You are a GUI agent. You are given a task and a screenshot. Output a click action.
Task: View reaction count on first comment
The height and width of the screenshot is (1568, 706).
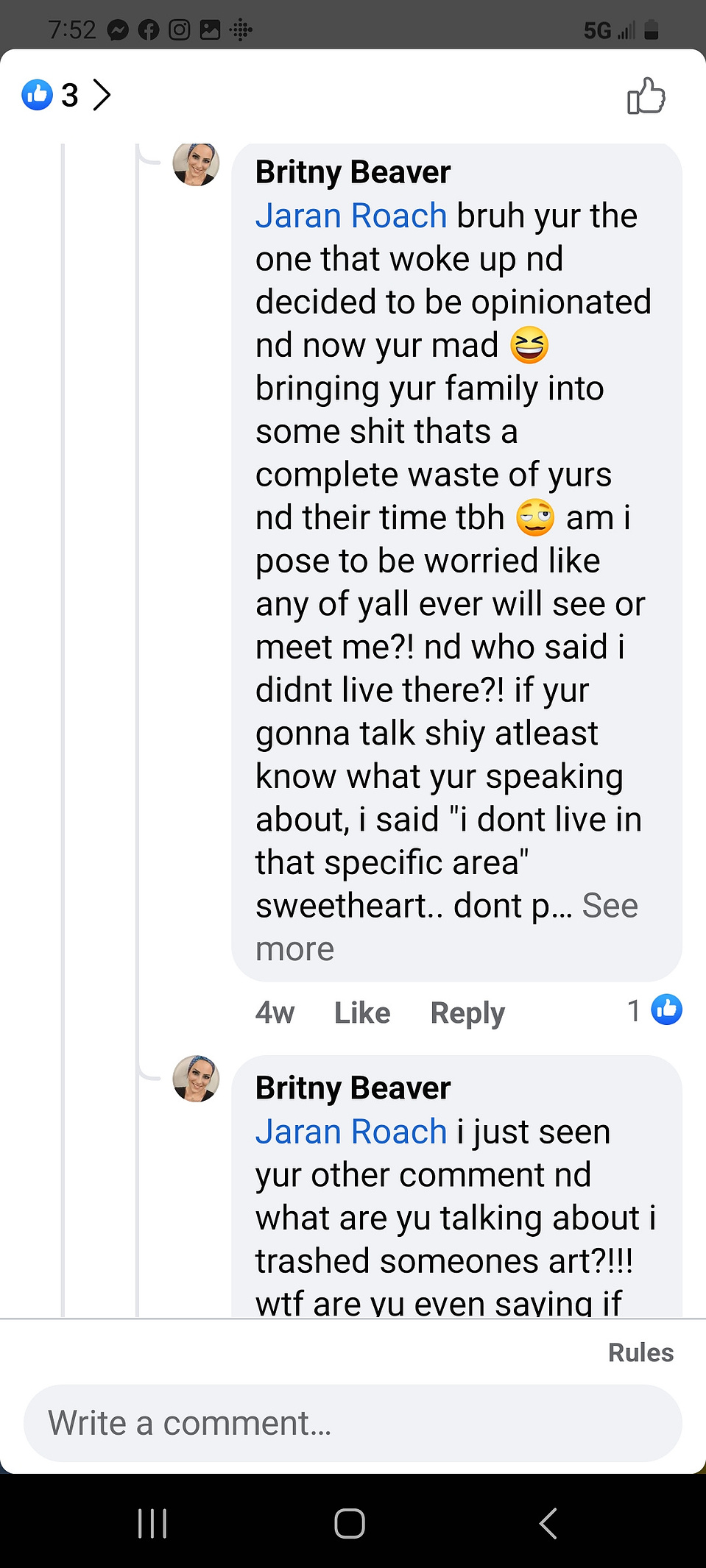pos(654,1010)
